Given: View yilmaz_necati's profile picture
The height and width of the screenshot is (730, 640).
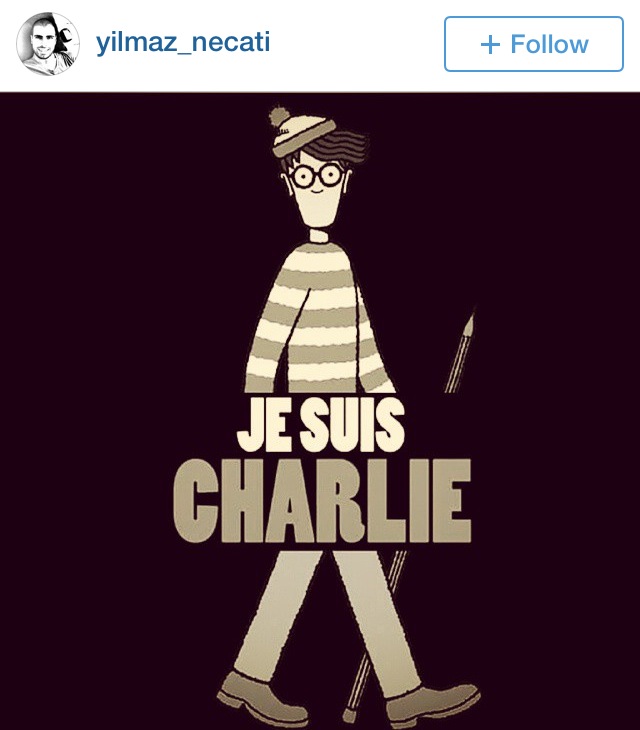Looking at the screenshot, I should [48, 44].
